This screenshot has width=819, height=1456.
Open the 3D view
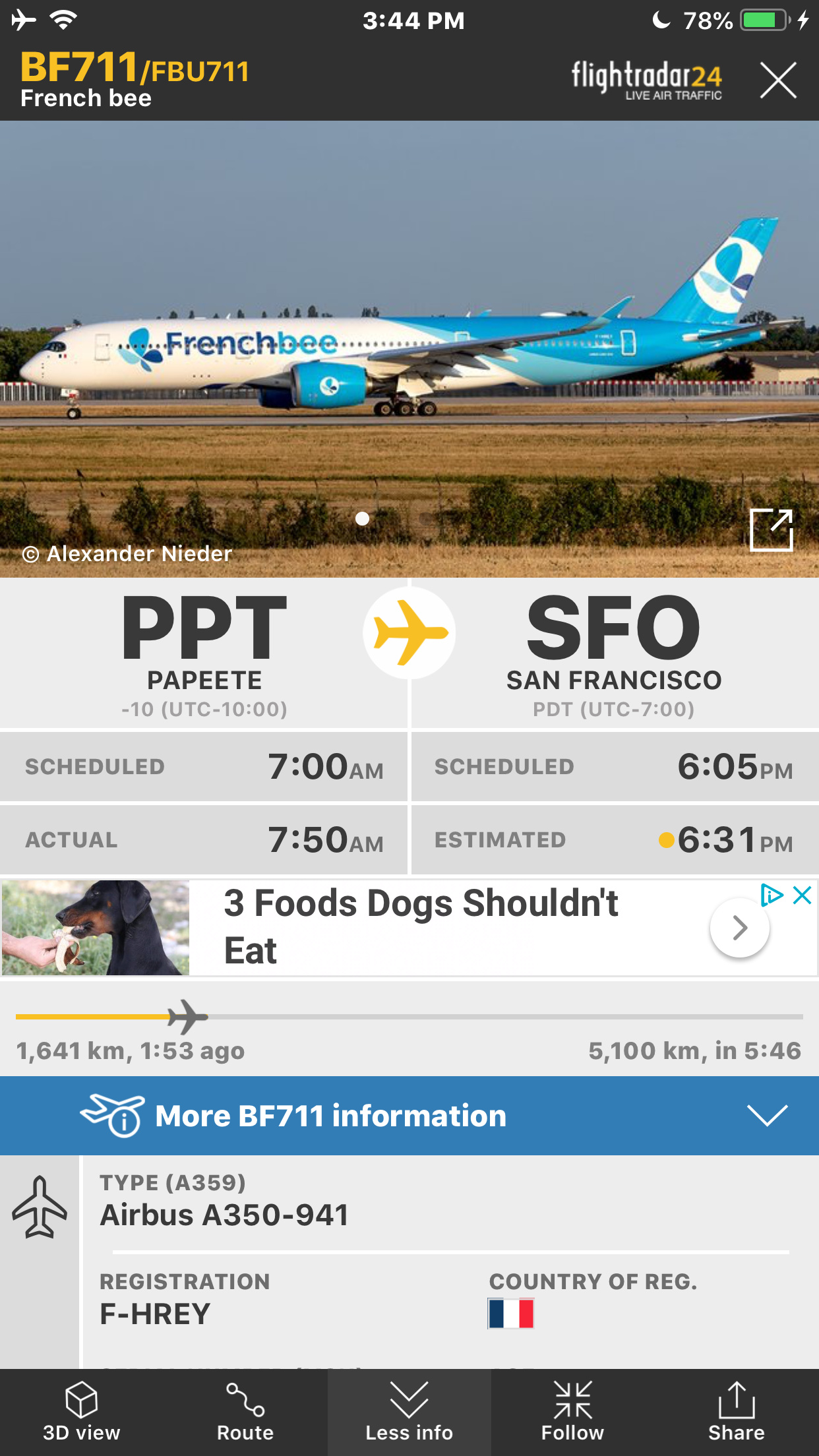click(x=82, y=1412)
